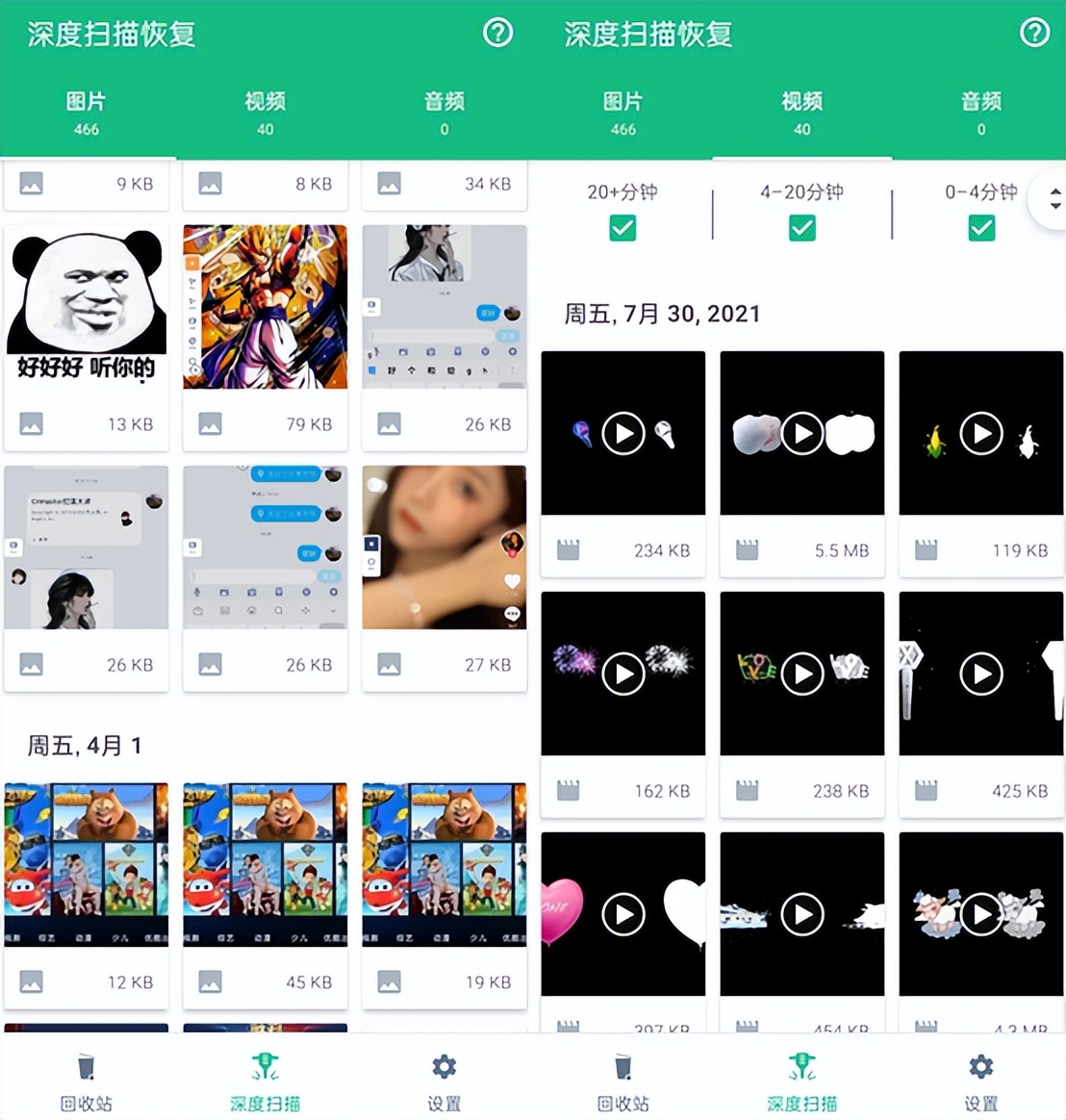Uncheck the 20+分钟 duration filter
This screenshot has width=1066, height=1120.
pyautogui.click(x=622, y=228)
